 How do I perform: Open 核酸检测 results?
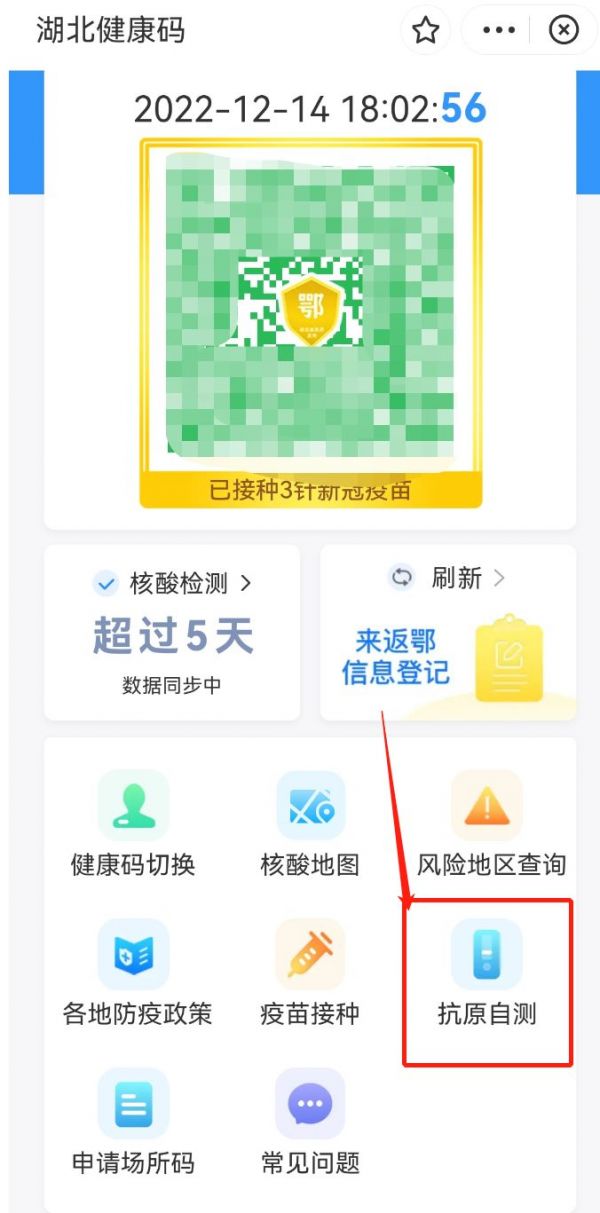click(x=173, y=583)
